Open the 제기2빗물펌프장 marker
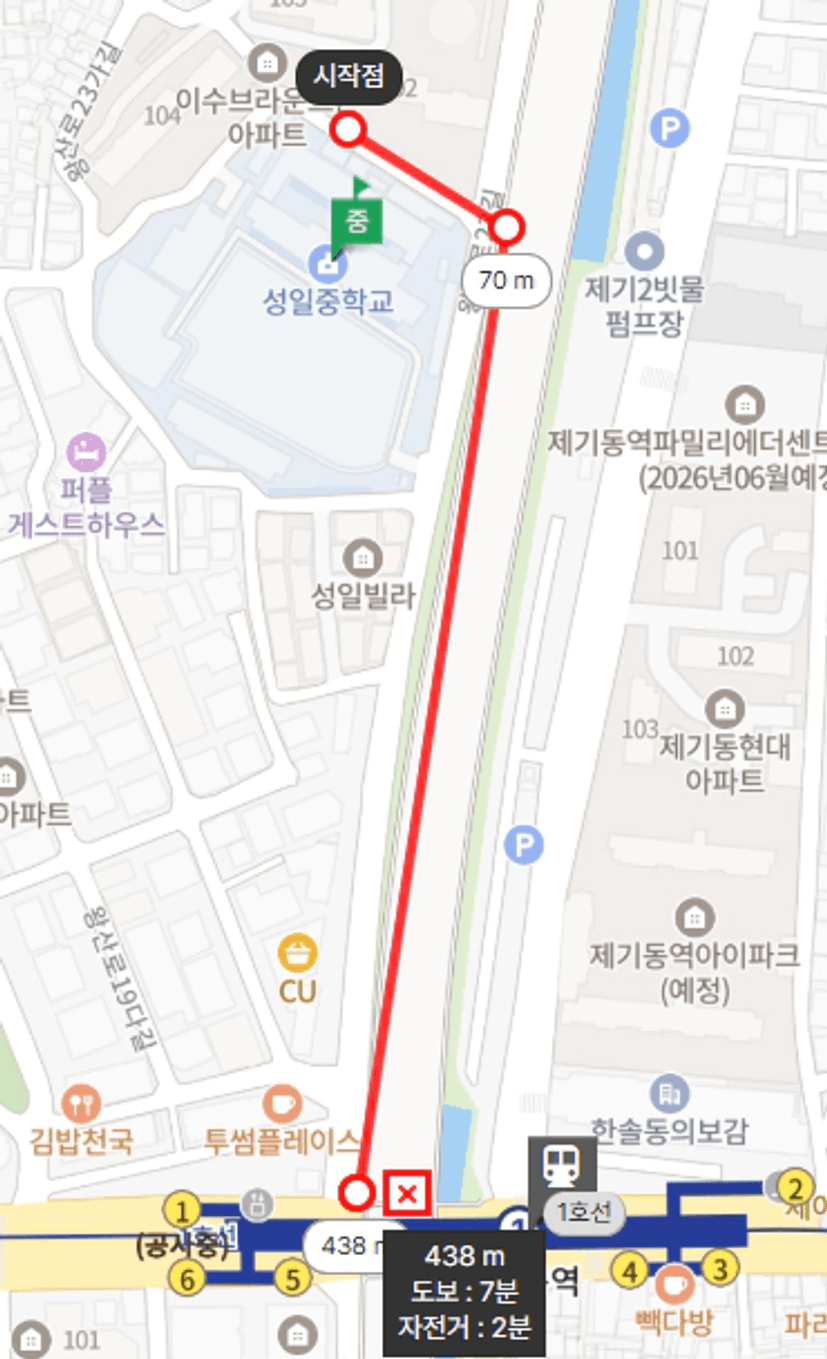This screenshot has height=1359, width=827. pyautogui.click(x=645, y=251)
